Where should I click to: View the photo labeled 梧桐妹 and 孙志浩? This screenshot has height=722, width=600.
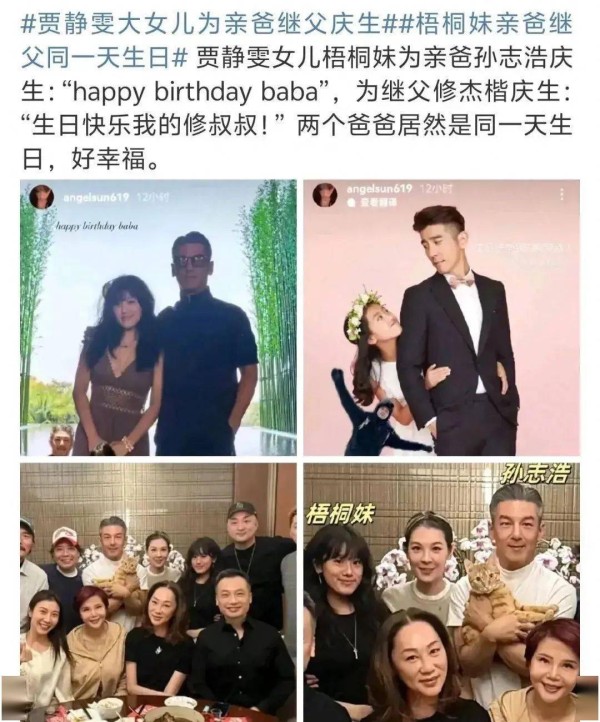pos(441,592)
